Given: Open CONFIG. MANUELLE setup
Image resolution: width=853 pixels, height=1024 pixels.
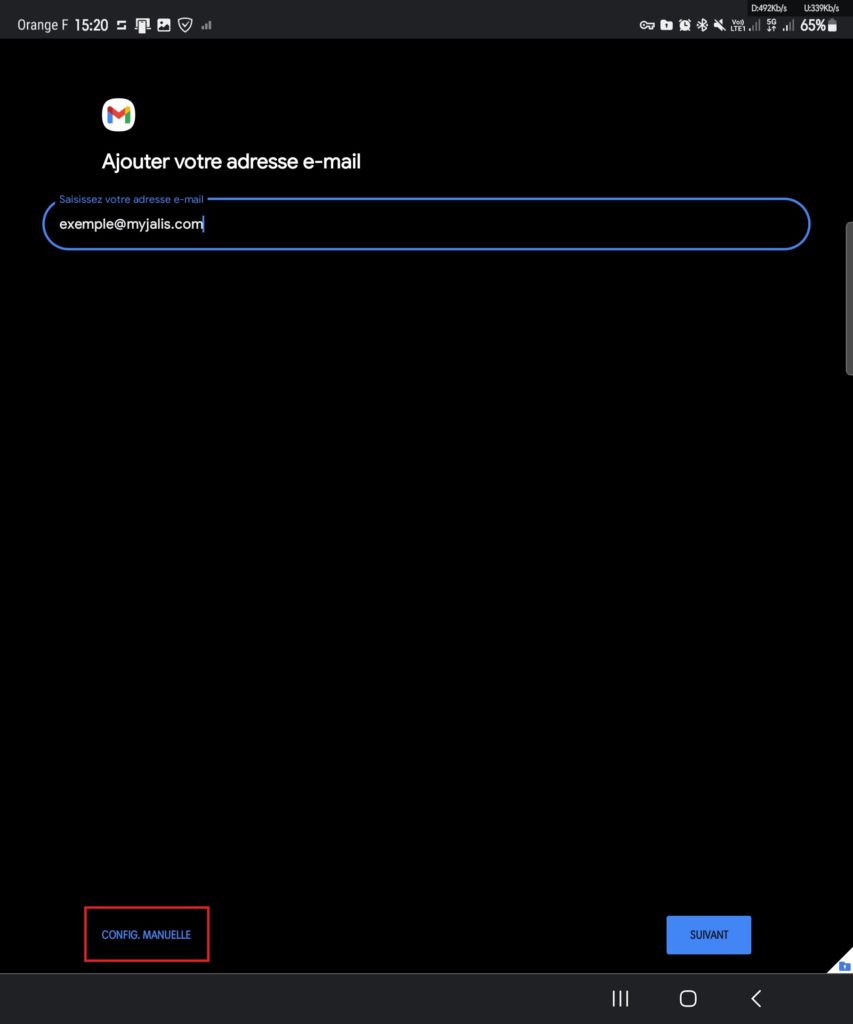Looking at the screenshot, I should (146, 934).
